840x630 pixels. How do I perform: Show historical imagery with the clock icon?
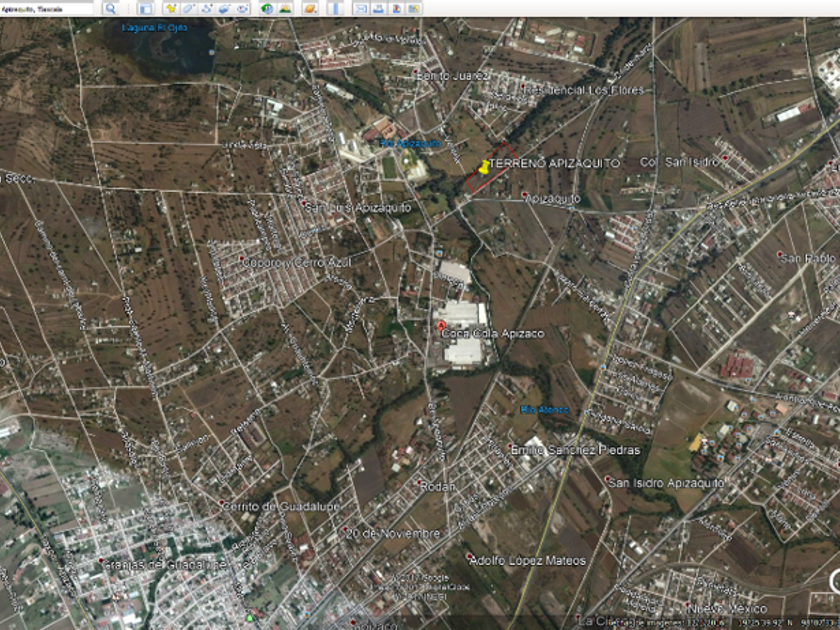coord(267,9)
